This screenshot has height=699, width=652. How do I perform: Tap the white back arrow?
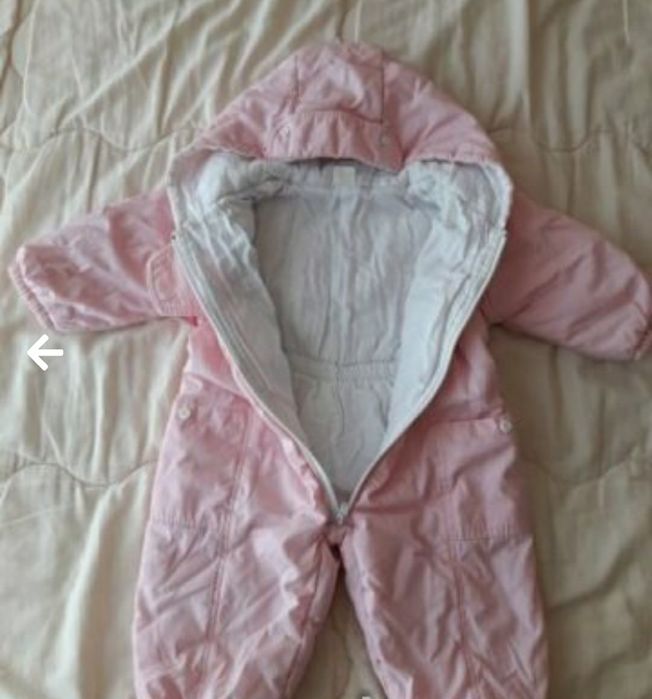44,352
